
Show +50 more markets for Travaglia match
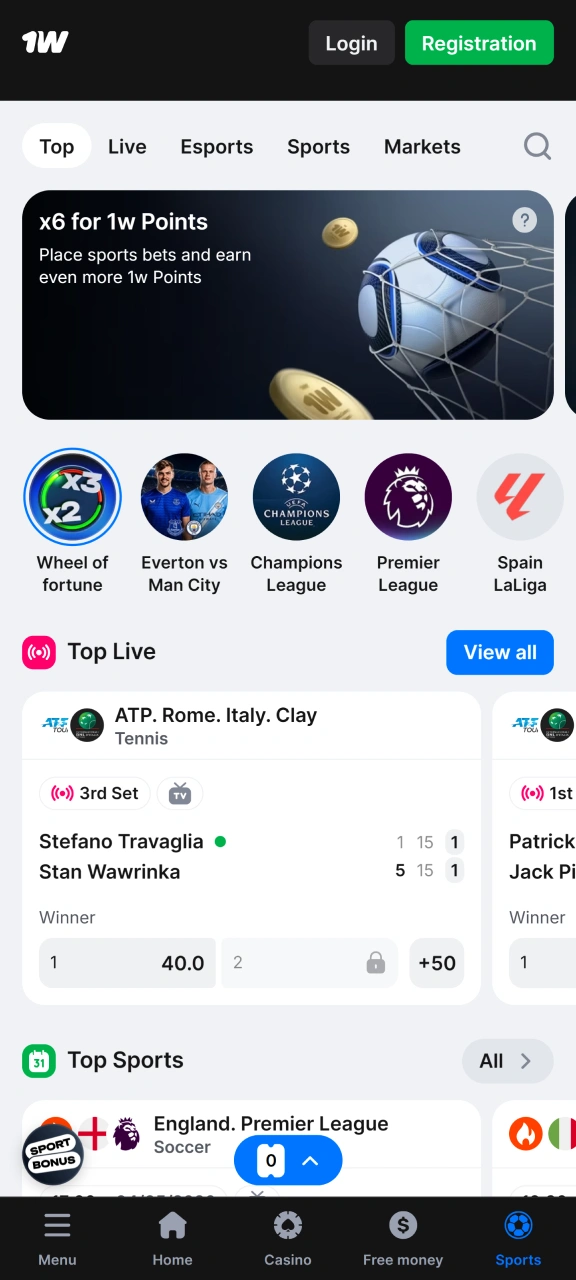point(437,963)
